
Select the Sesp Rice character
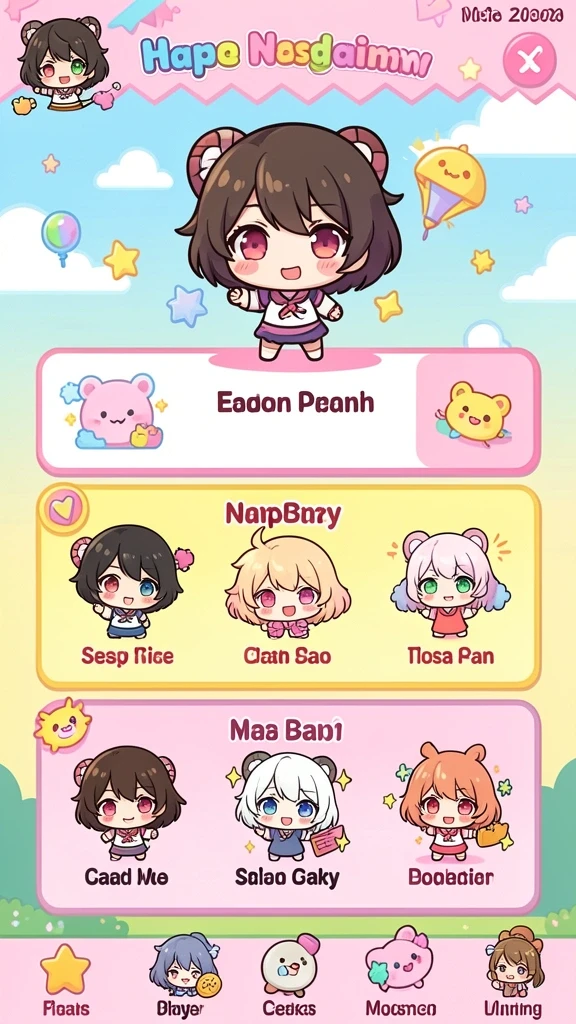click(x=128, y=596)
